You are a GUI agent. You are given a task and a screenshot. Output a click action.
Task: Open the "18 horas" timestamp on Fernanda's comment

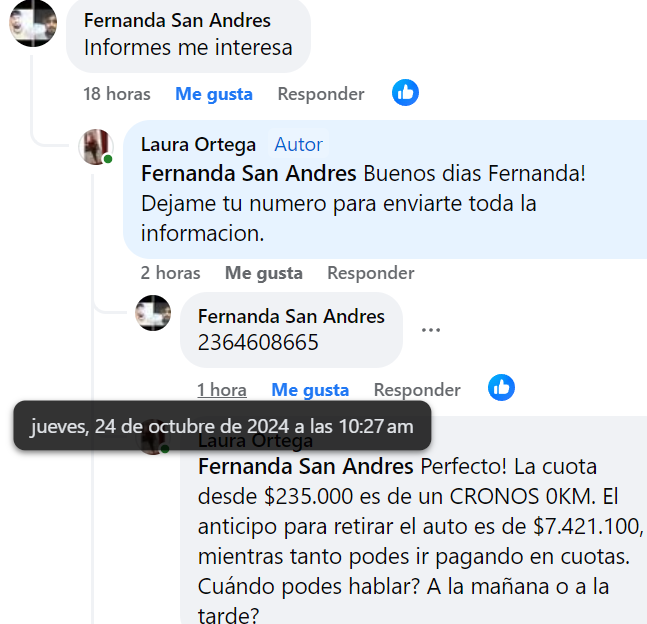point(117,94)
